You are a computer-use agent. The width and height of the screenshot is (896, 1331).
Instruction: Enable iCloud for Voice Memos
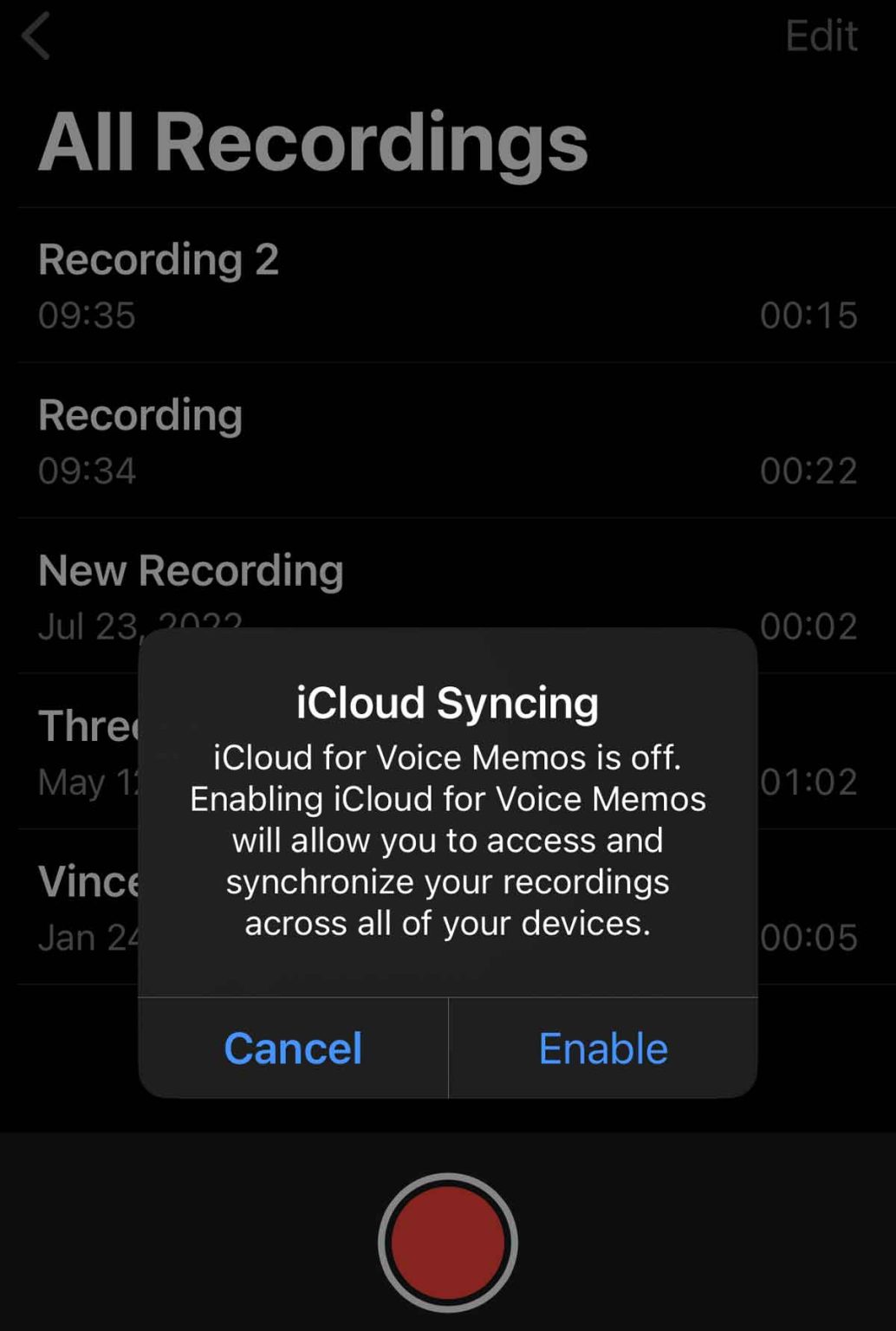[603, 1049]
